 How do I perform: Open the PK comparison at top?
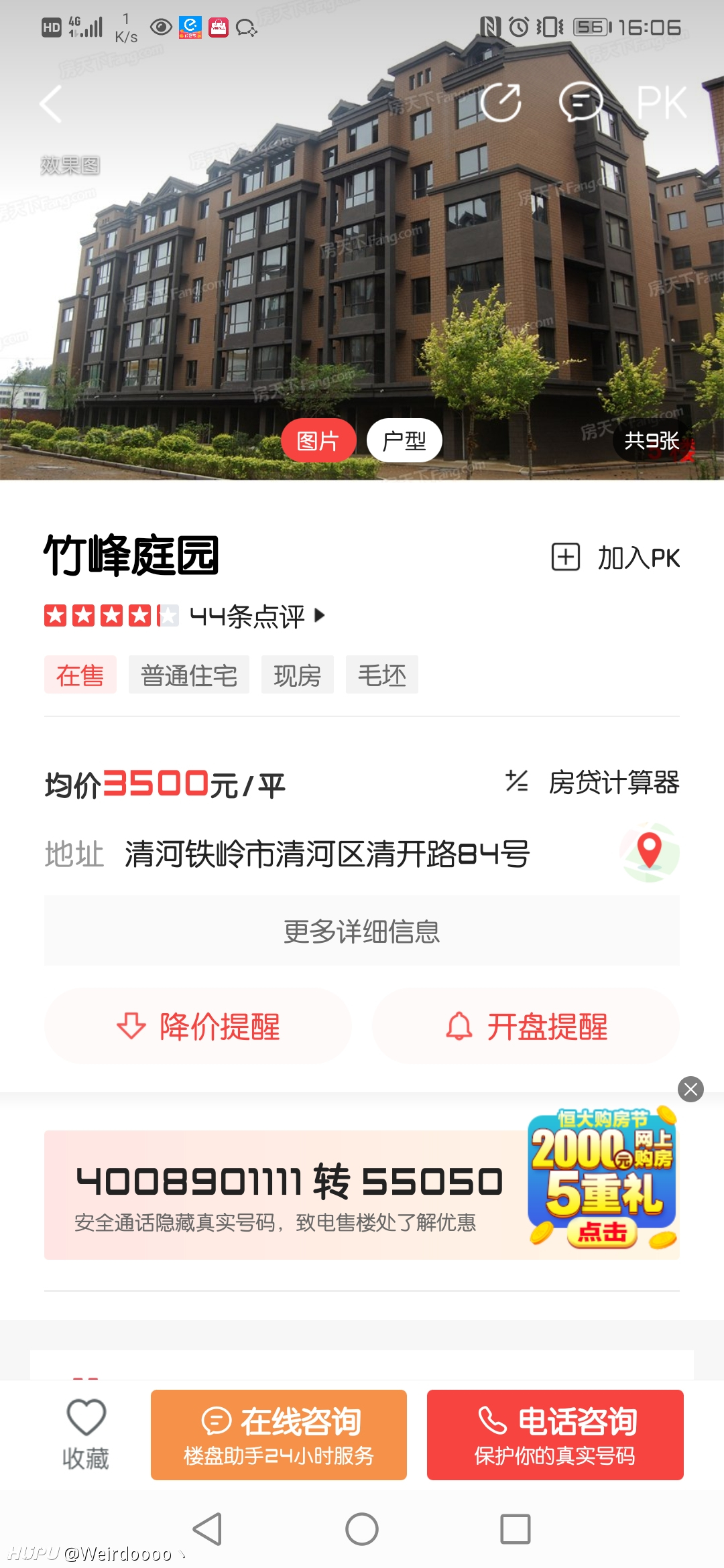pyautogui.click(x=662, y=103)
